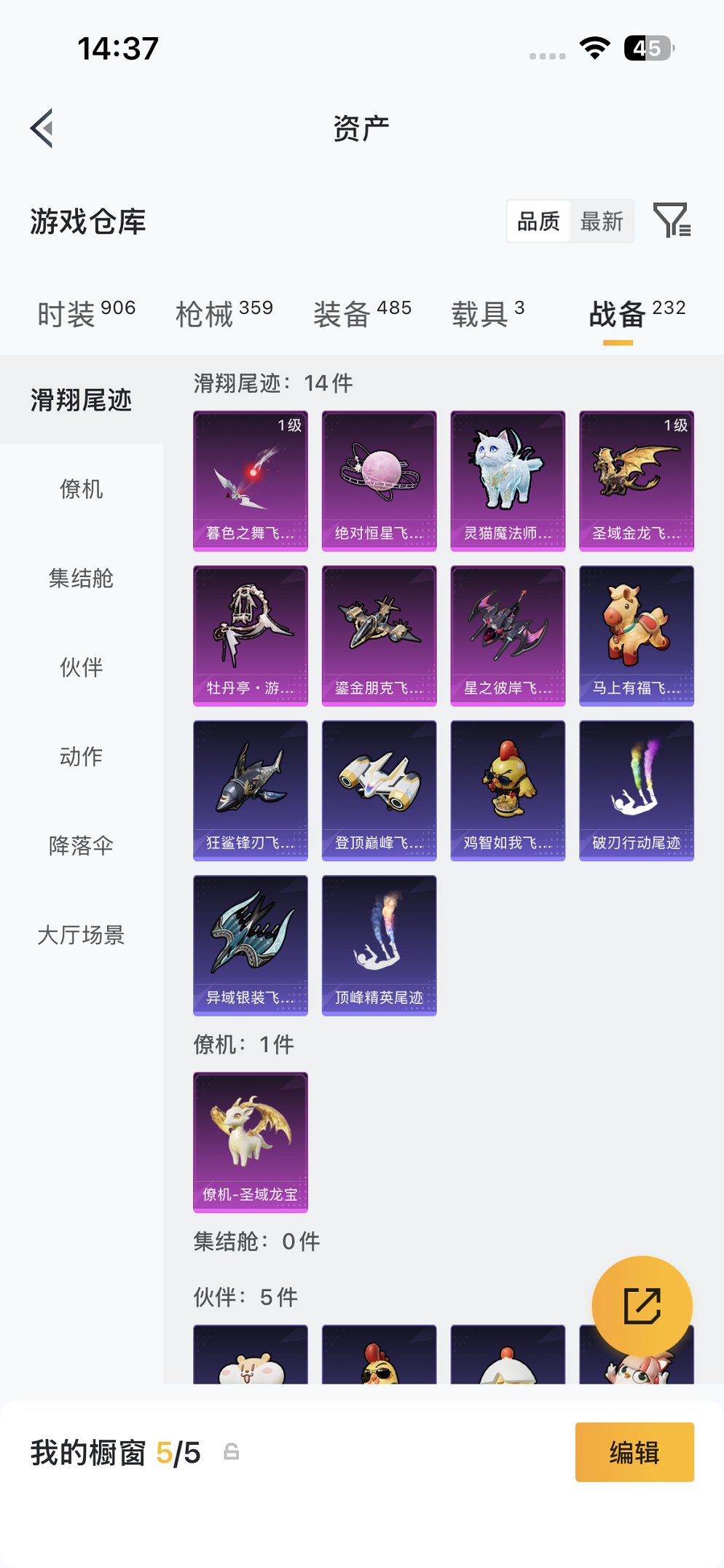Image resolution: width=724 pixels, height=1568 pixels.
Task: Sort the warehouse by 品质
Action: (538, 222)
